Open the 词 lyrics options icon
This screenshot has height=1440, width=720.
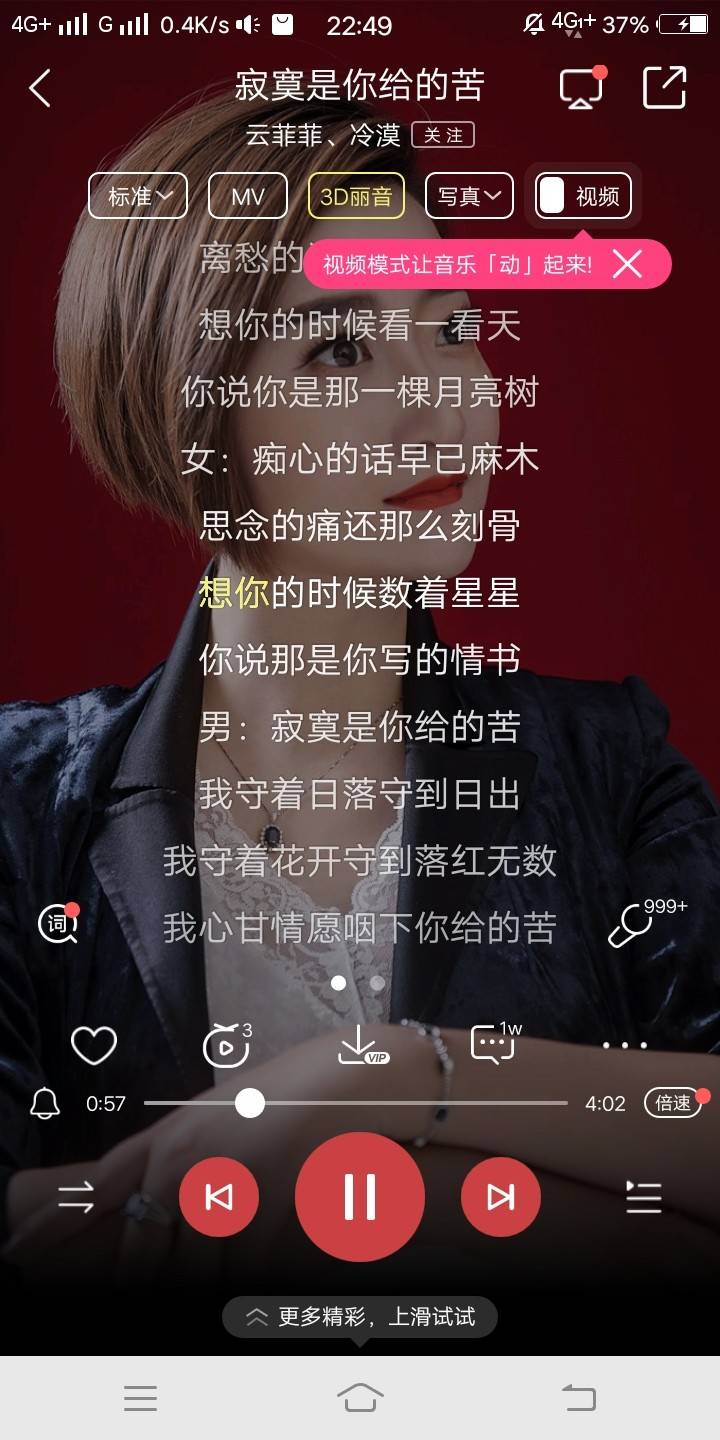click(x=58, y=923)
